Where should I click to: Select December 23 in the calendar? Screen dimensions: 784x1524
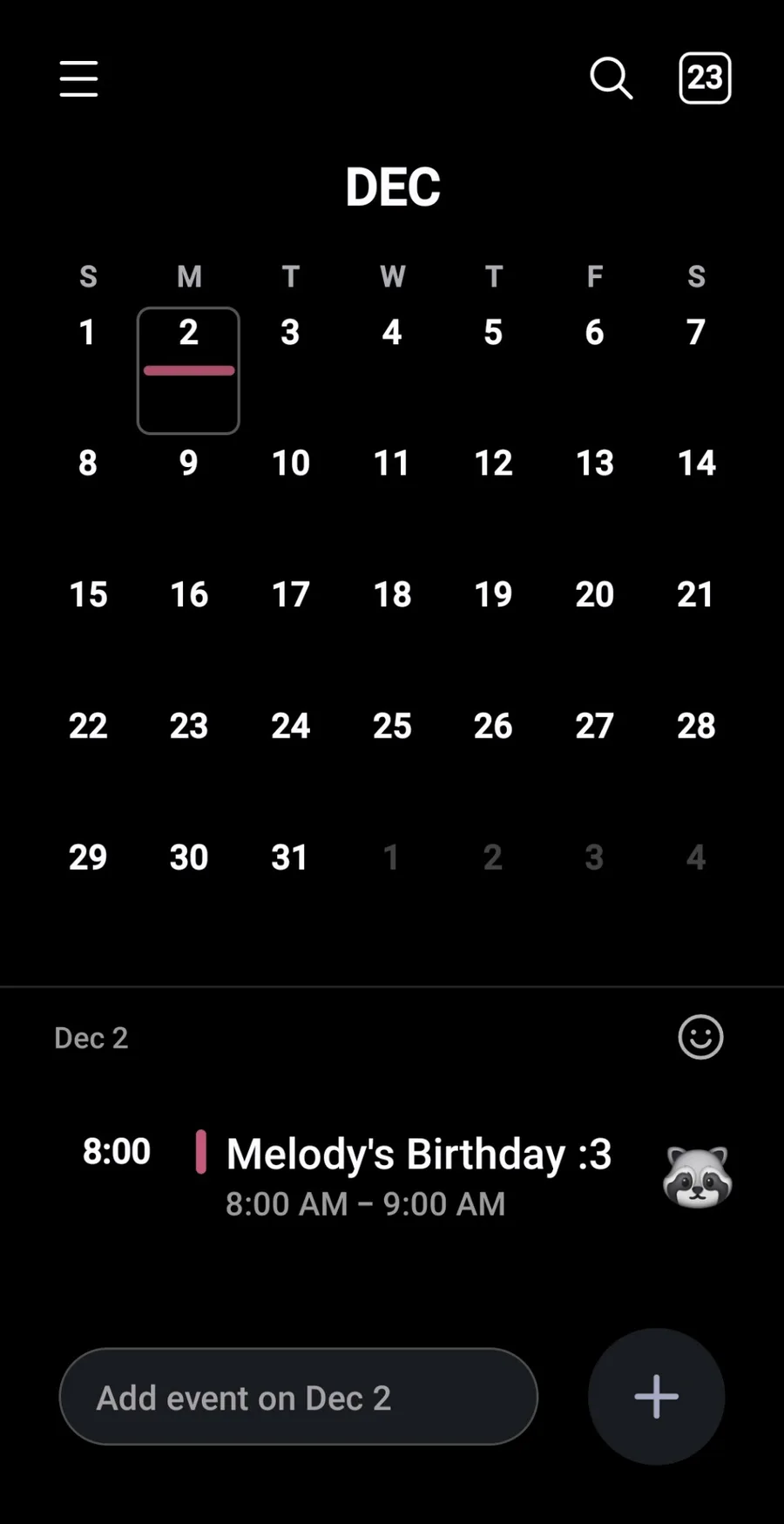click(189, 726)
